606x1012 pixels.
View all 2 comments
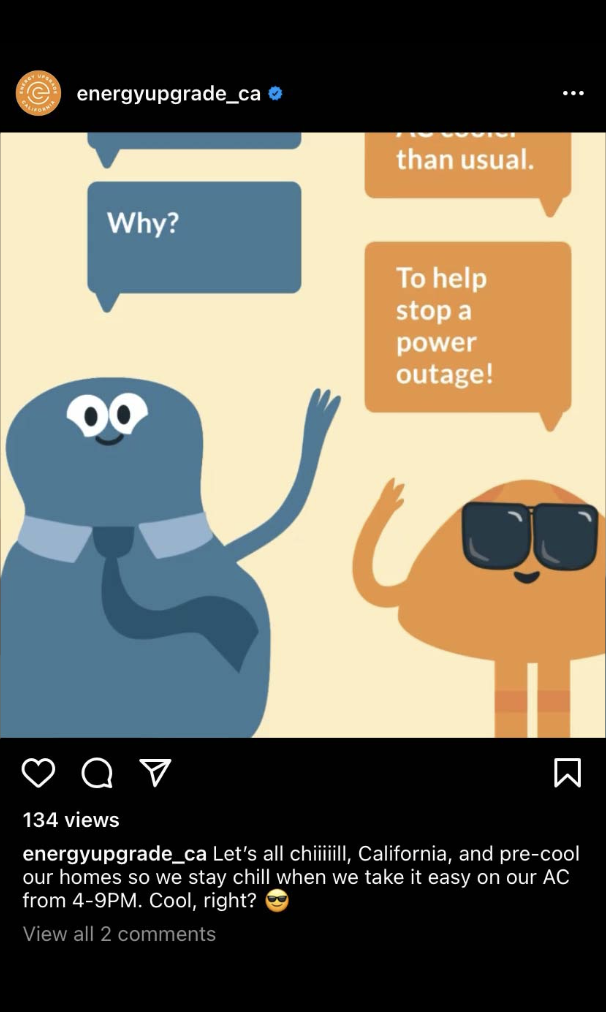coord(119,934)
